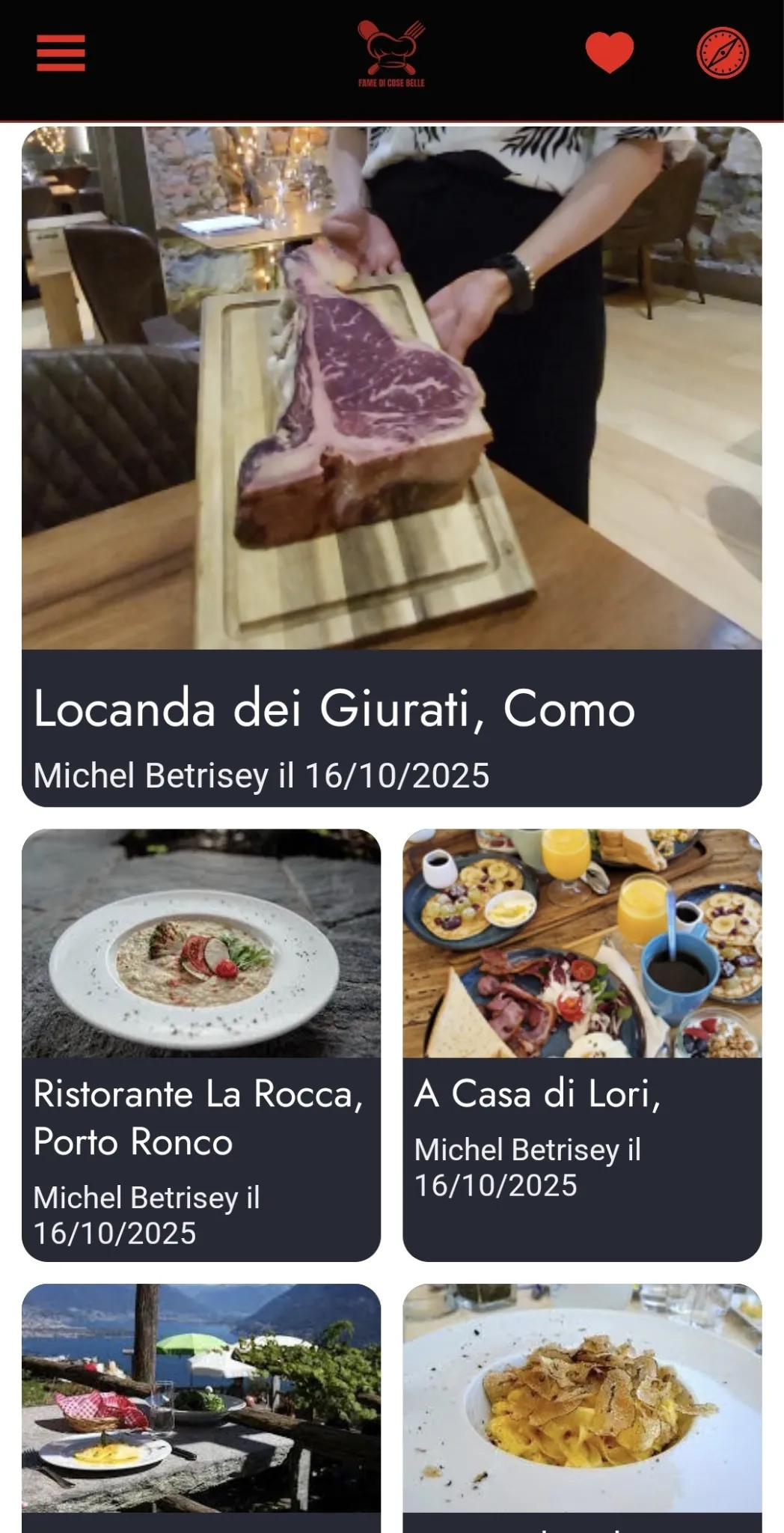Open favorites via the heart icon
Screen dimensions: 784x1533
(x=609, y=52)
